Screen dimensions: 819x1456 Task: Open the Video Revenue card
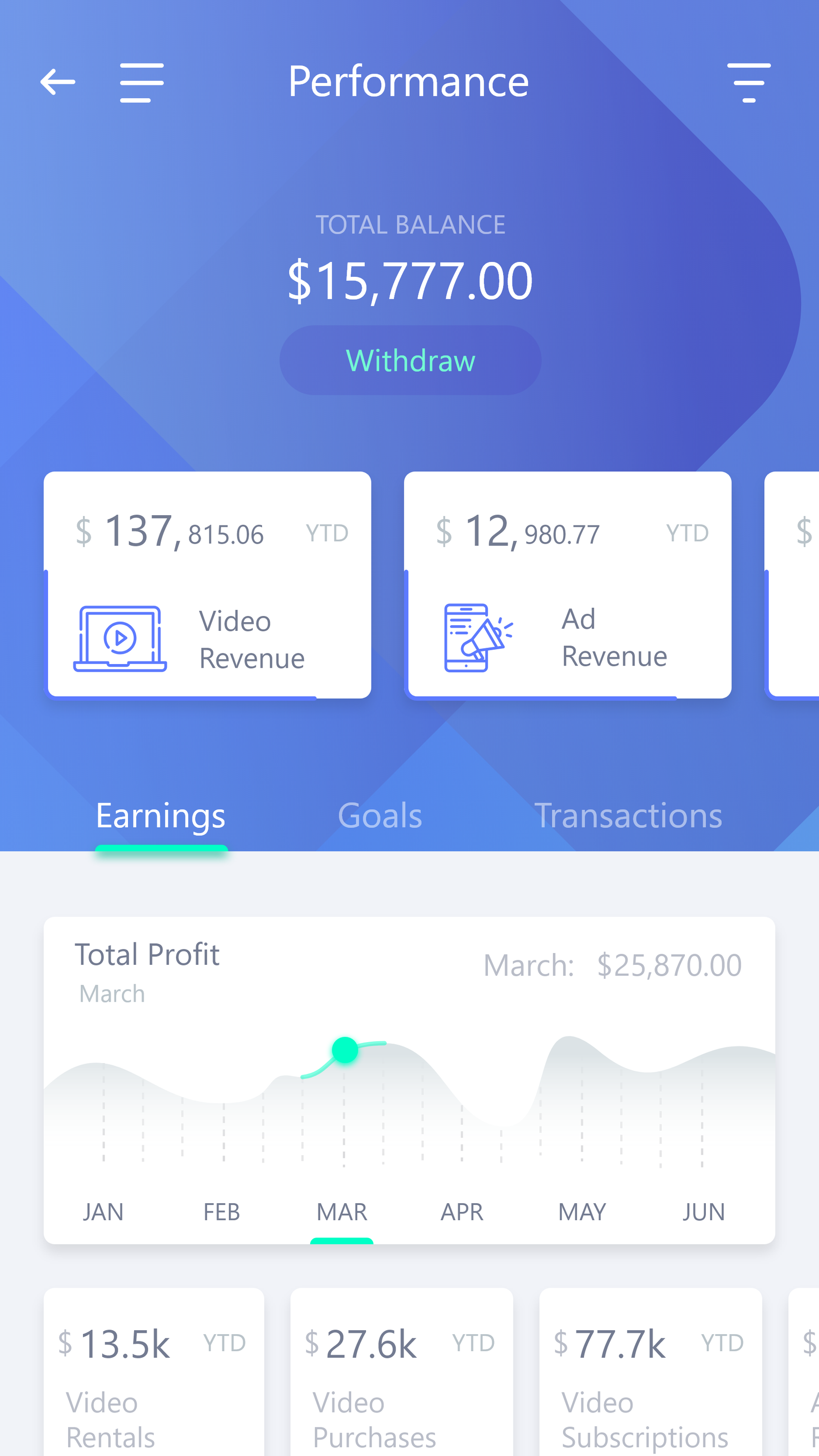pyautogui.click(x=208, y=585)
